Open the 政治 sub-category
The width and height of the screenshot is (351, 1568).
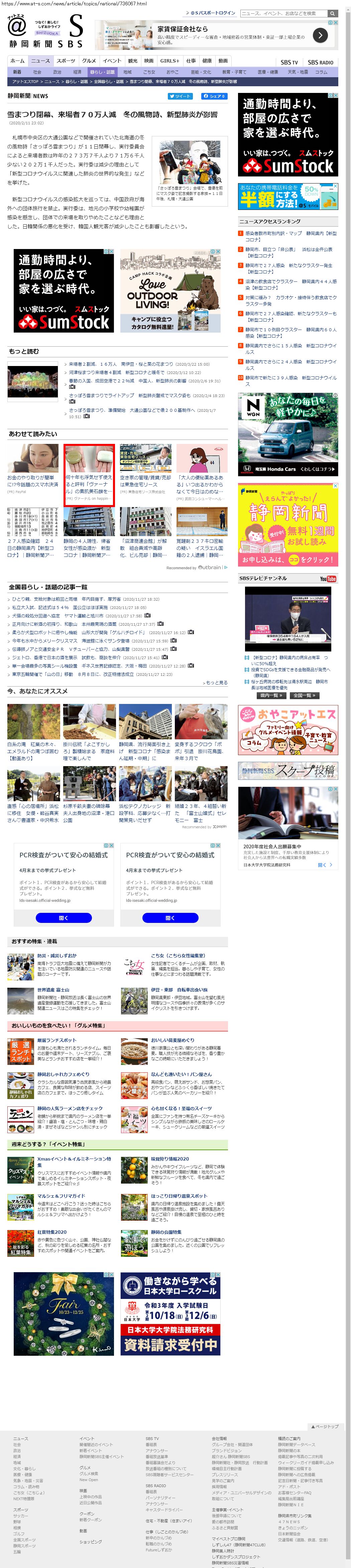click(x=57, y=72)
